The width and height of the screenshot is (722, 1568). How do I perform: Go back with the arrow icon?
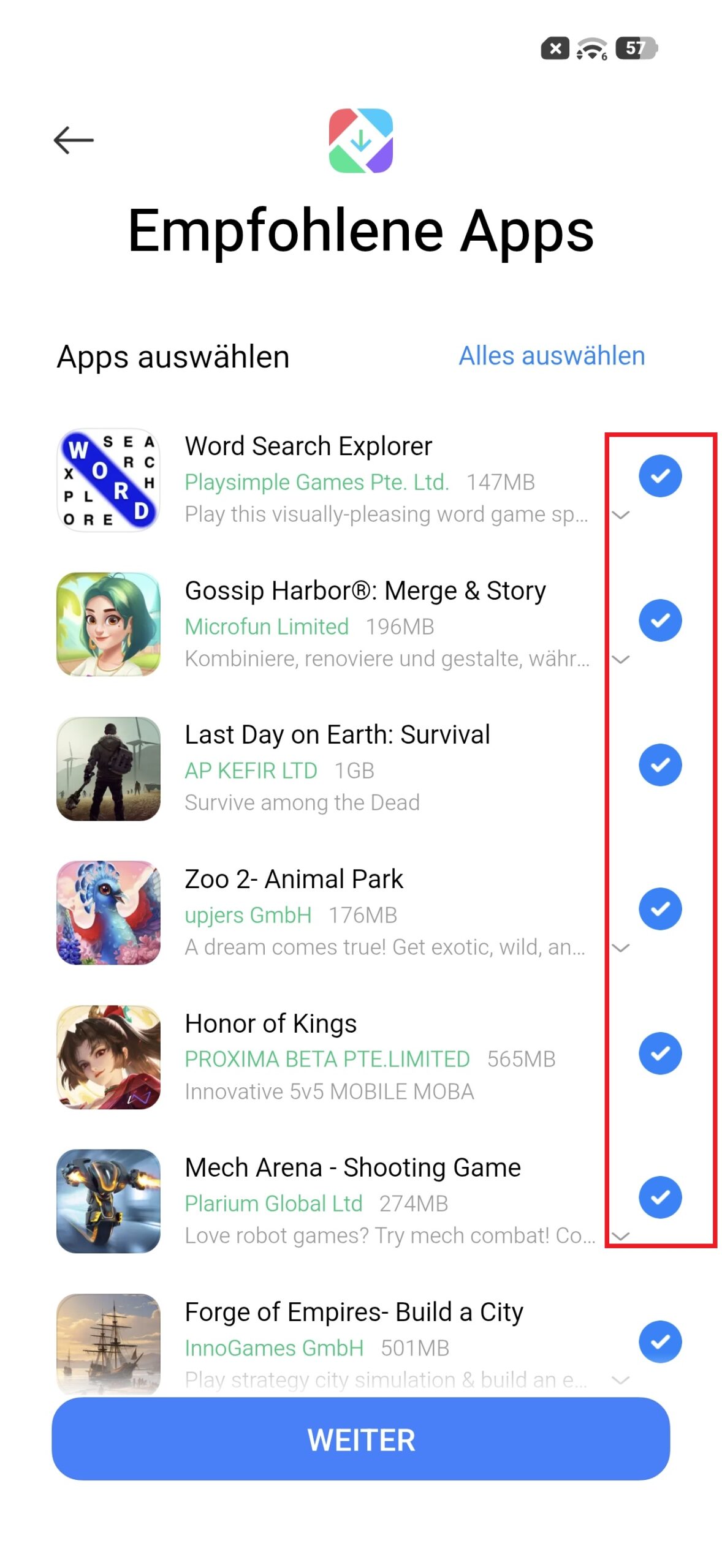click(74, 140)
